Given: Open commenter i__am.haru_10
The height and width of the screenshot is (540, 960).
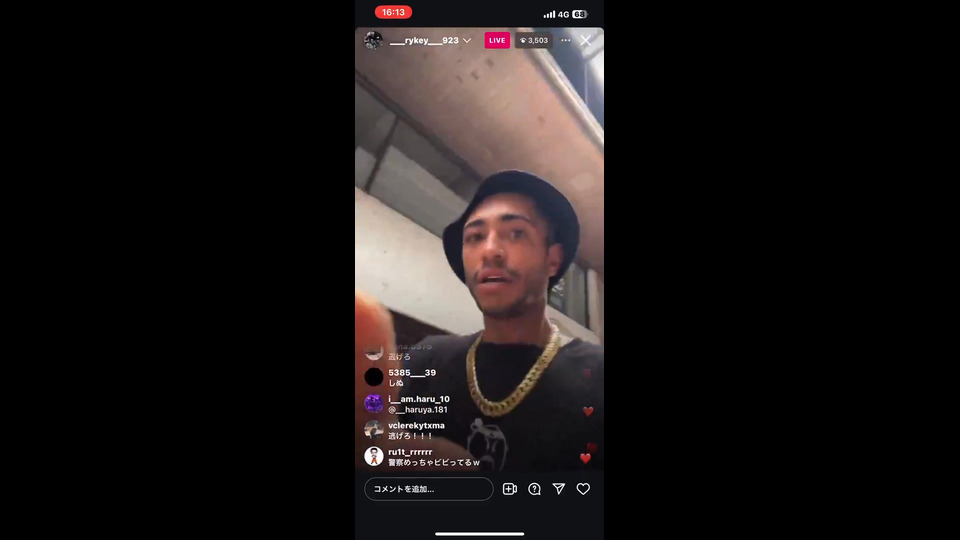Looking at the screenshot, I should pyautogui.click(x=418, y=399).
